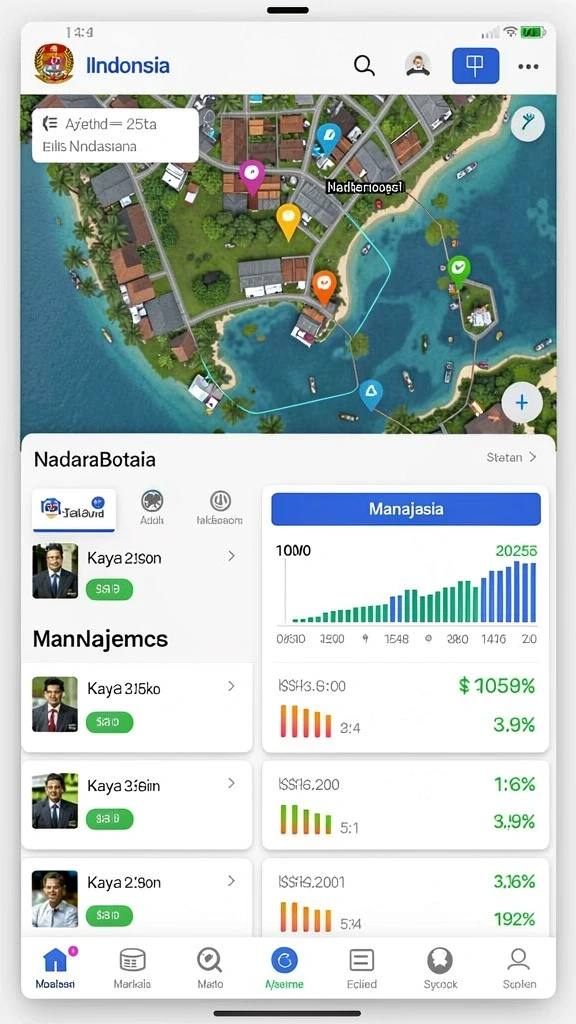Viewport: 576px width, 1024px height.
Task: Tap the plus button on the map
Action: click(x=522, y=403)
